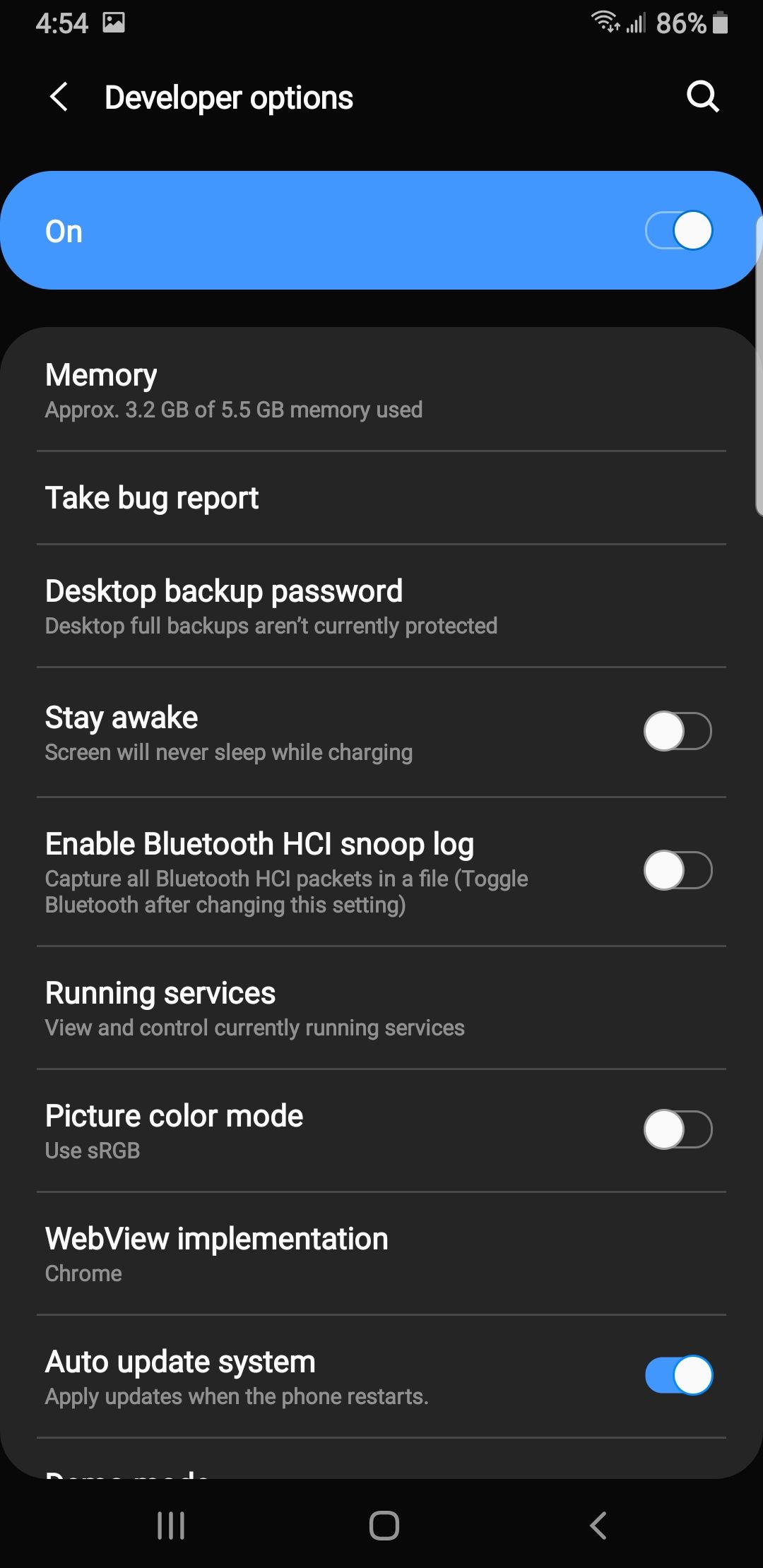Open the search magnifier icon
763x1568 pixels.
[702, 97]
